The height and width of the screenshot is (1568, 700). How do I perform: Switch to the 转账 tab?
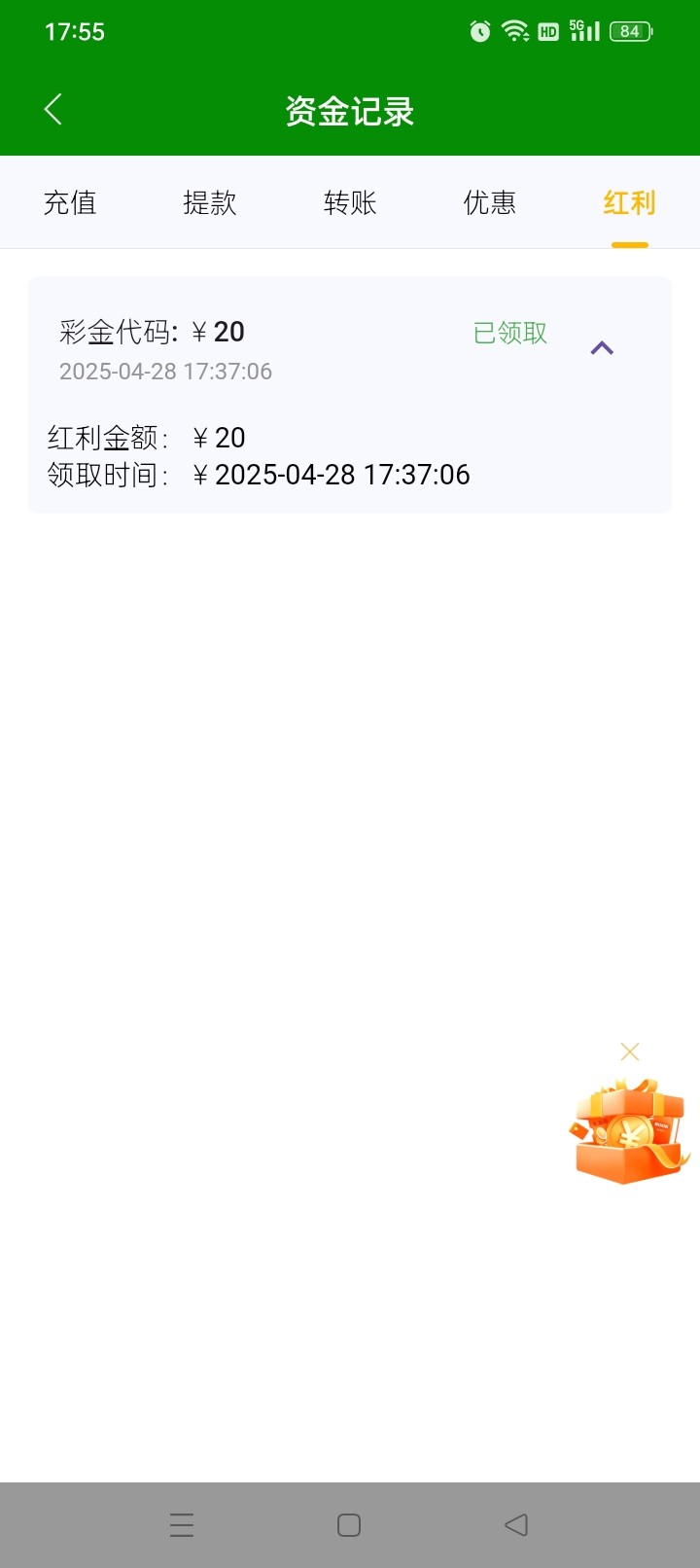pyautogui.click(x=350, y=202)
